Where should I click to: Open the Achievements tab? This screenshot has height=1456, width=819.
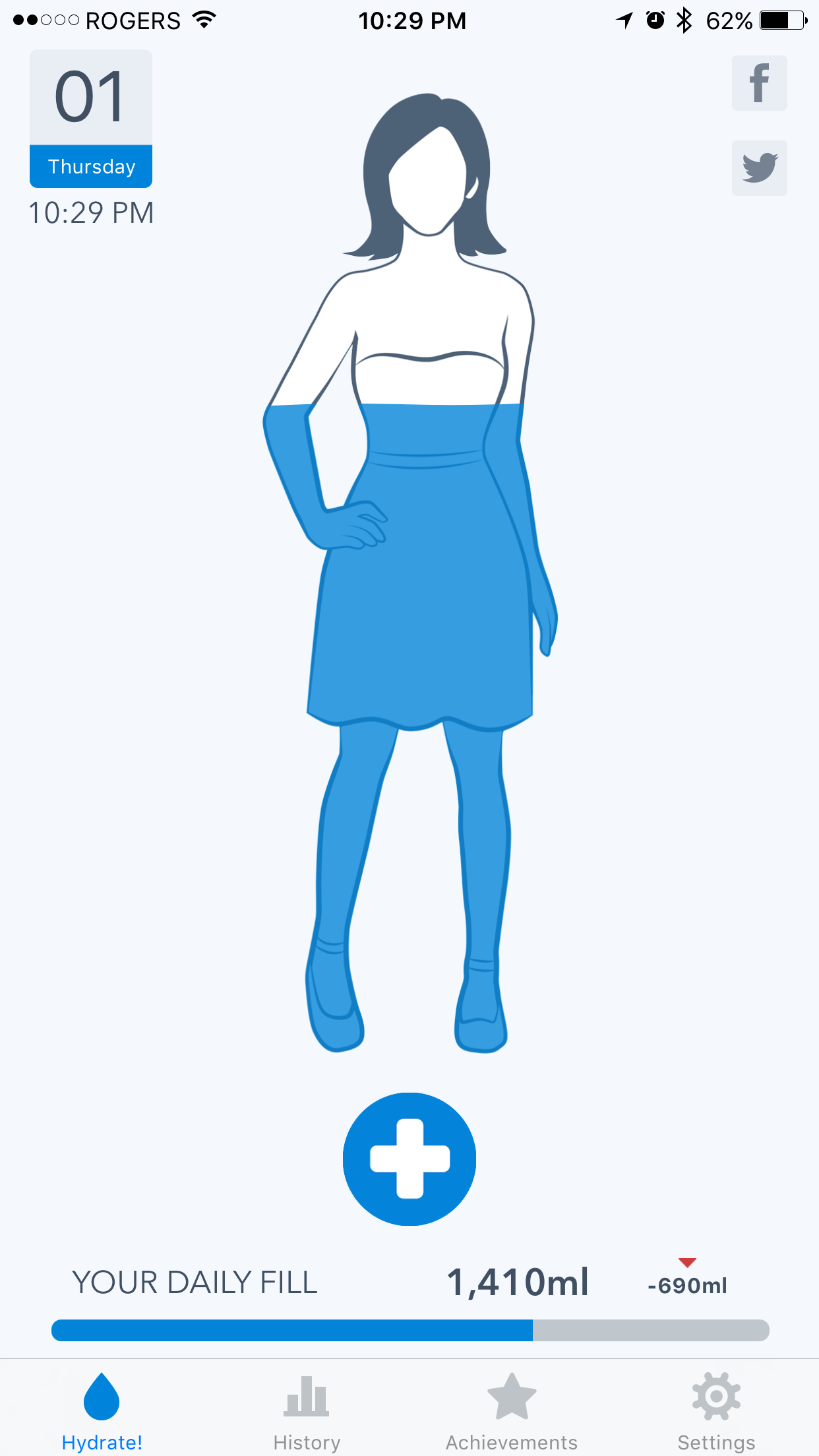(512, 1411)
